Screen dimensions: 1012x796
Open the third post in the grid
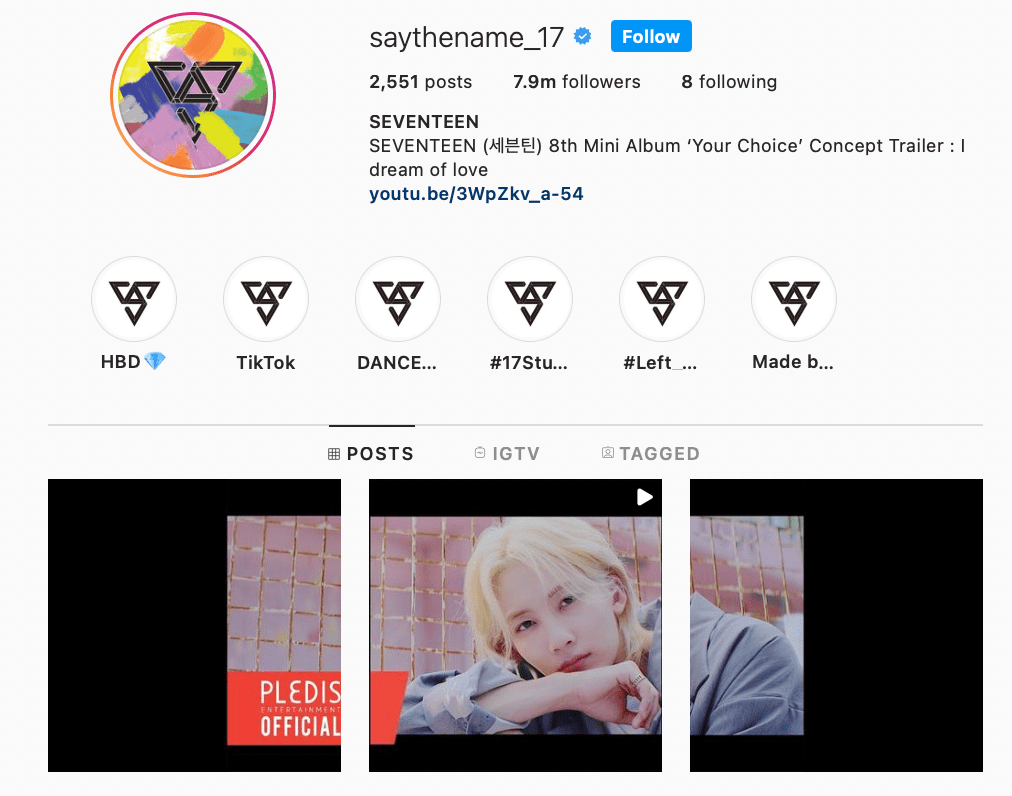tap(836, 625)
